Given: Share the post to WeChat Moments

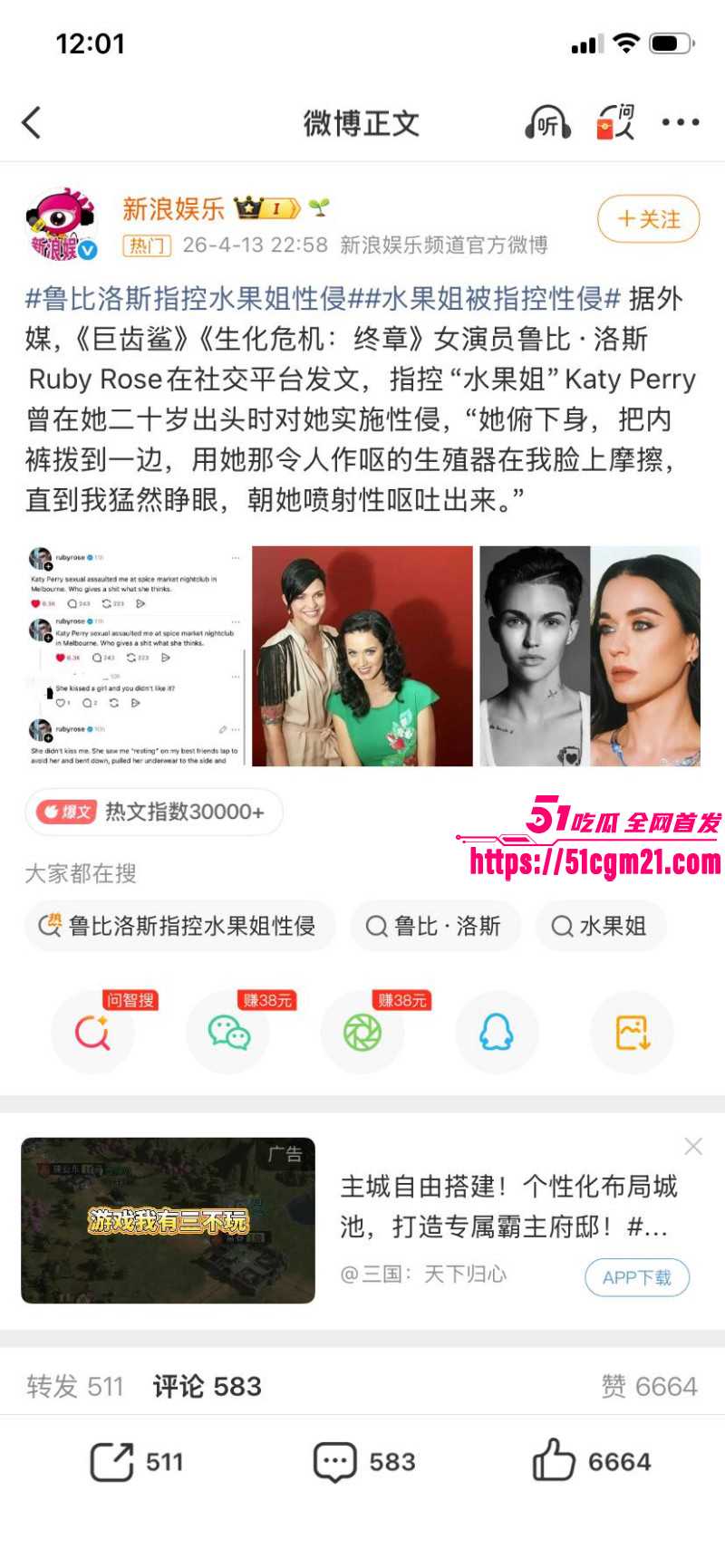Looking at the screenshot, I should (362, 1032).
